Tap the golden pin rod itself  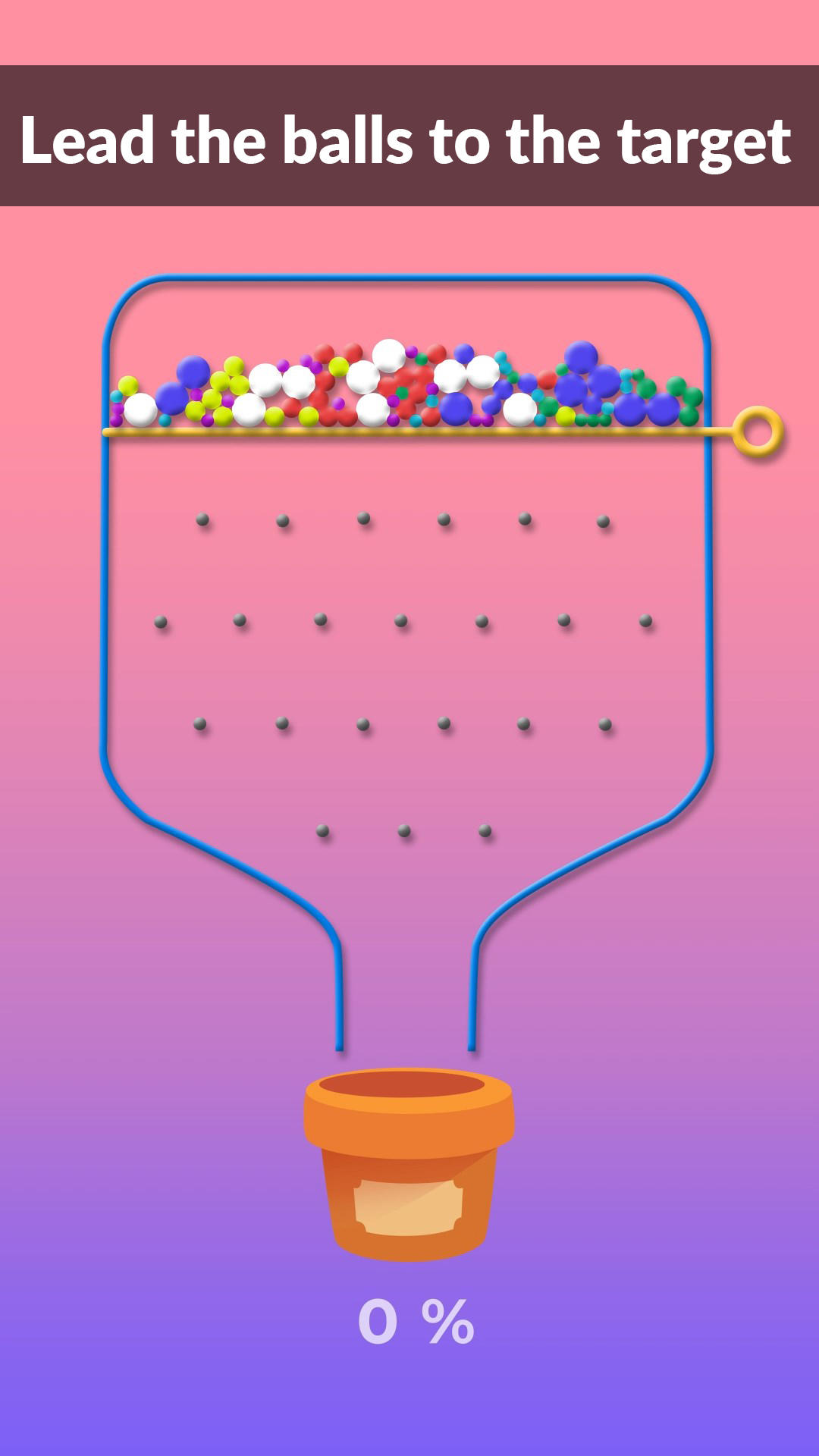pyautogui.click(x=417, y=431)
